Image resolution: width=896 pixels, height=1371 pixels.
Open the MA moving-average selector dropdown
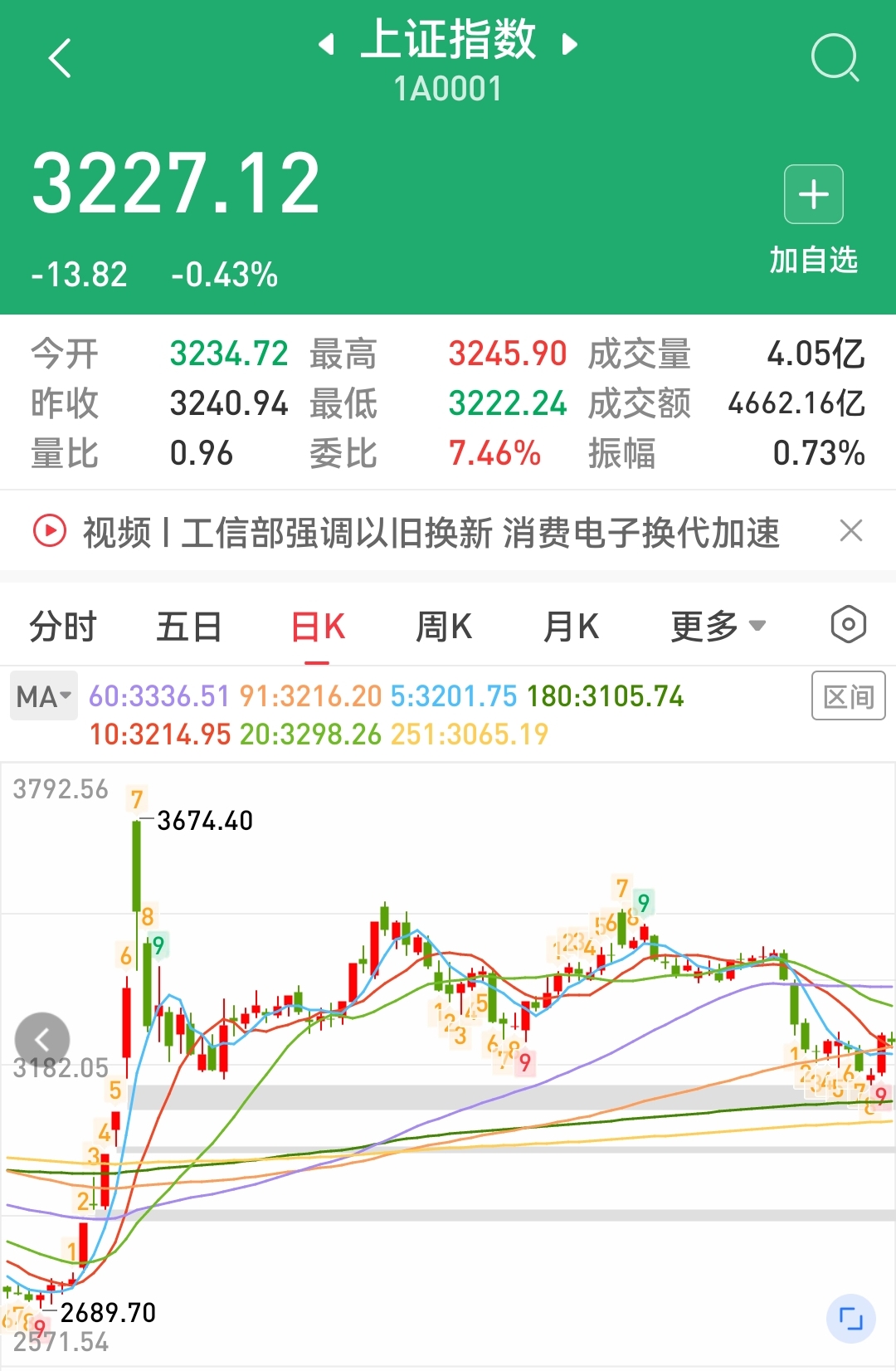[43, 696]
